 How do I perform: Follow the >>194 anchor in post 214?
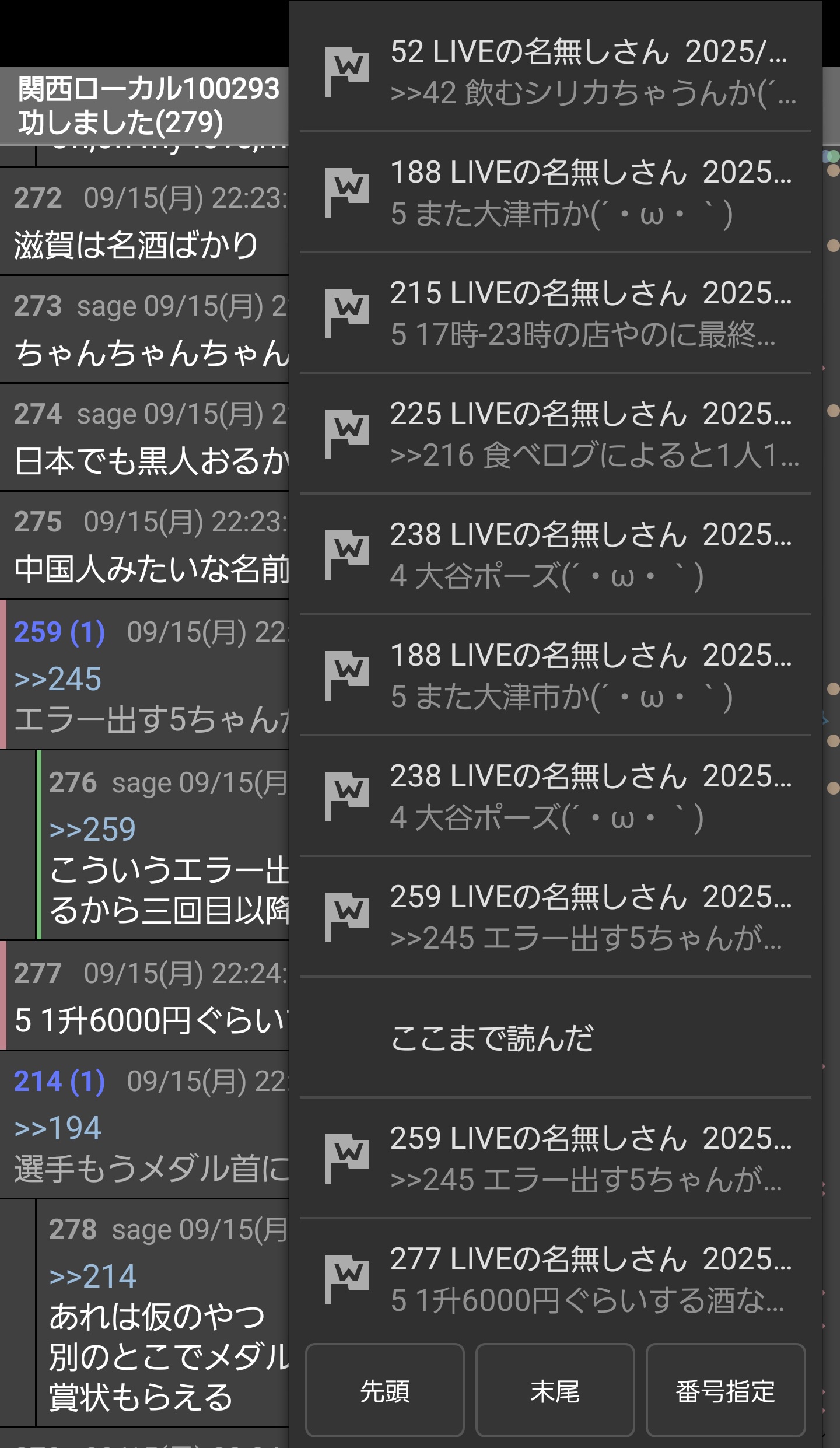pos(58,1128)
